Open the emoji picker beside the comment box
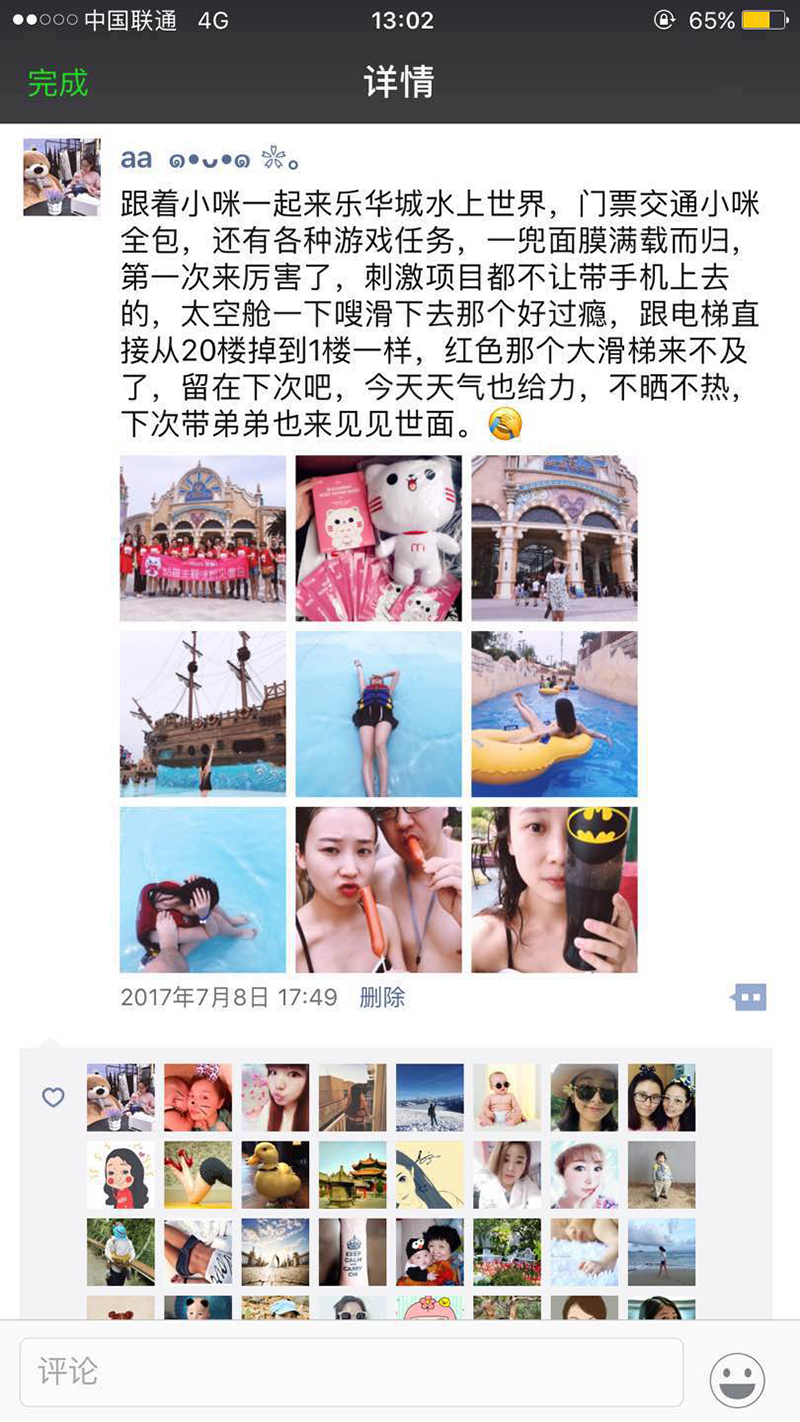The height and width of the screenshot is (1422, 800). click(x=737, y=1381)
